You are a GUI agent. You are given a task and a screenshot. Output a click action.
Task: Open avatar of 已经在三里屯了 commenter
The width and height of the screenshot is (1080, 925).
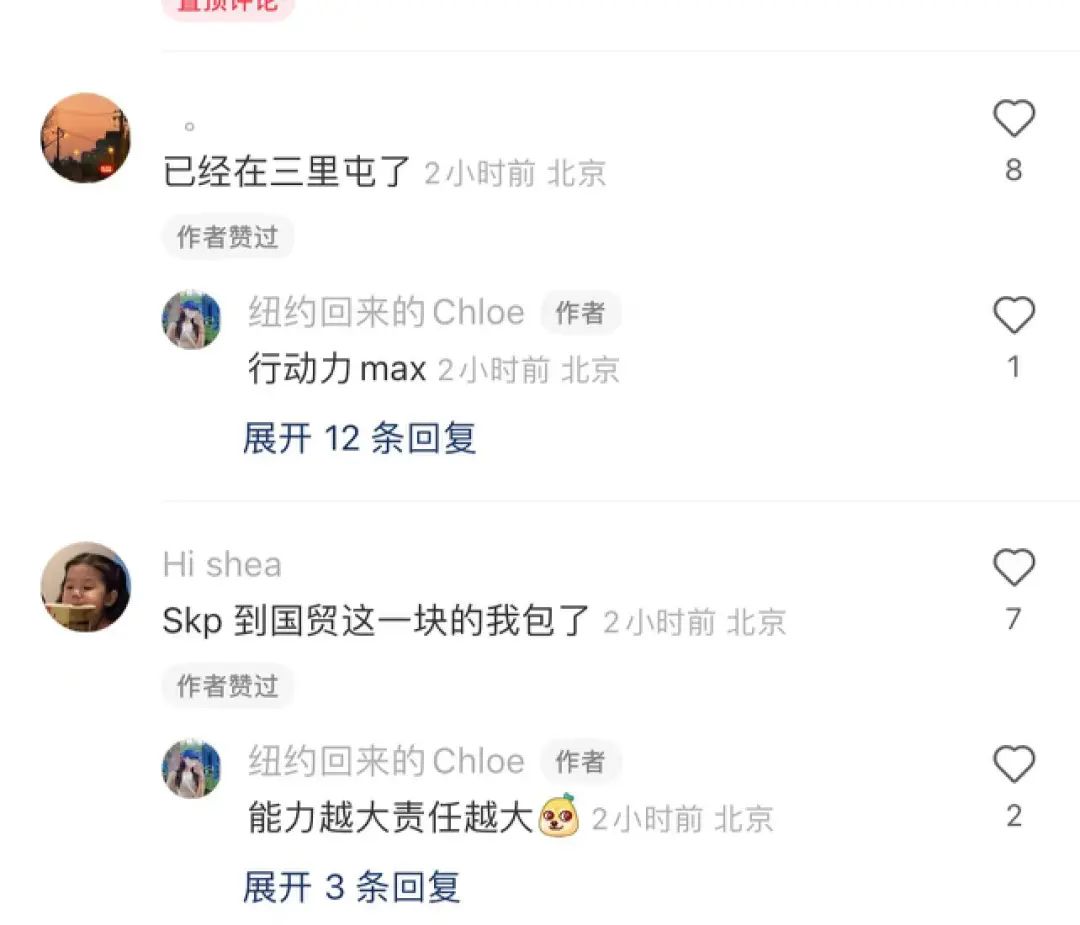point(85,138)
